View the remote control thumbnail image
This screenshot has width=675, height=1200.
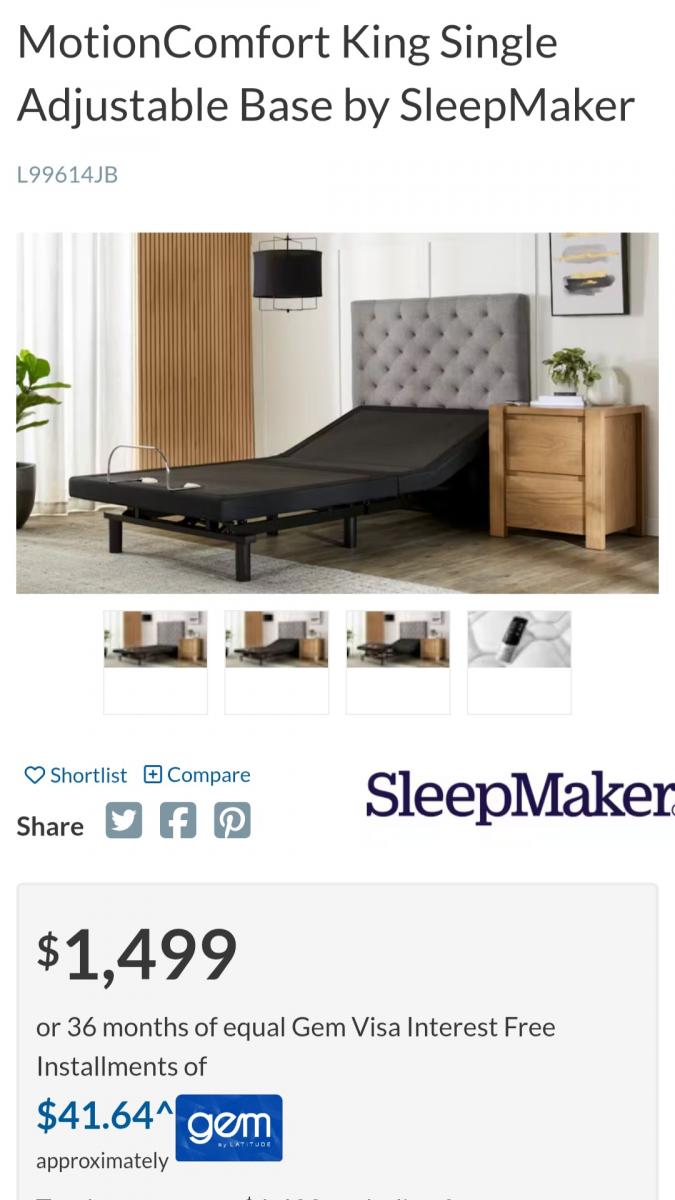[x=519, y=640]
